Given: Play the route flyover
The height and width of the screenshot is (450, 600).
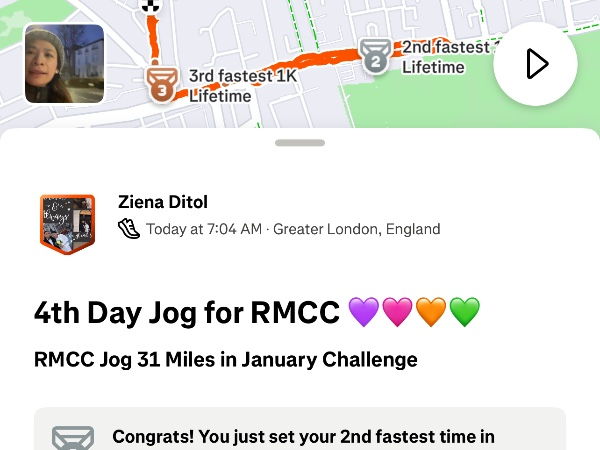Looking at the screenshot, I should pos(535,64).
